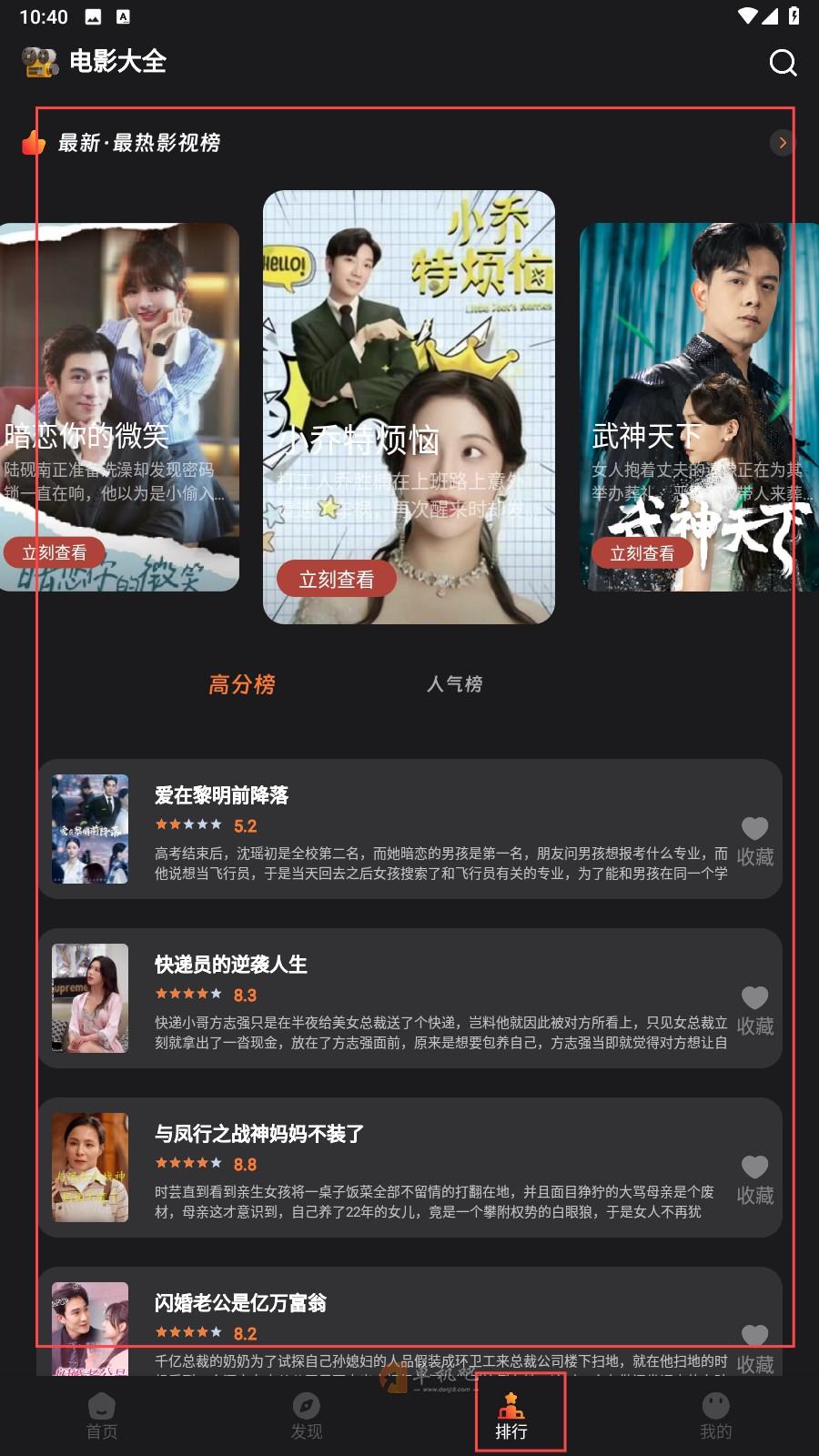Select the highlighted 排行 ranking icon

click(x=511, y=1406)
